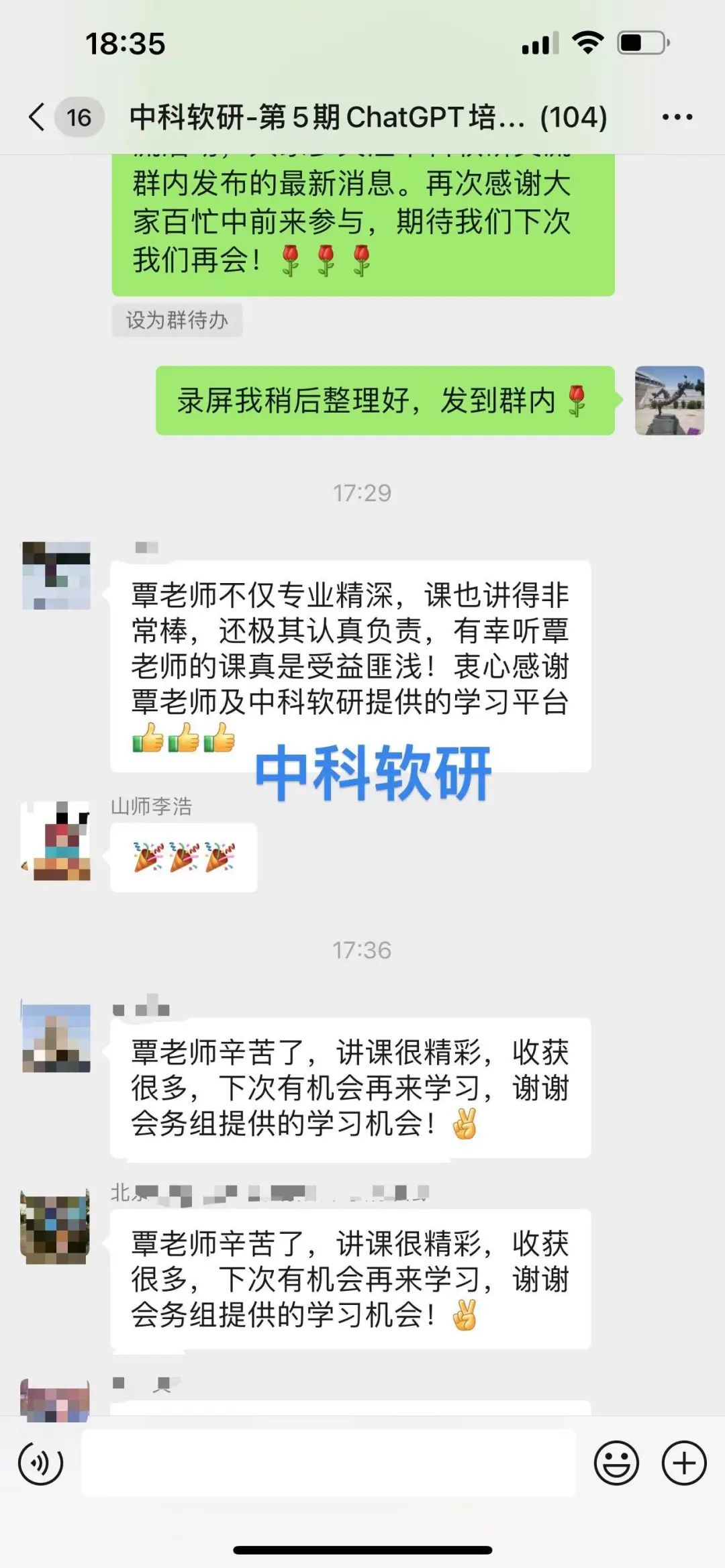Image resolution: width=725 pixels, height=1568 pixels.
Task: Tap the unread count badge showing 16
Action: 79,115
